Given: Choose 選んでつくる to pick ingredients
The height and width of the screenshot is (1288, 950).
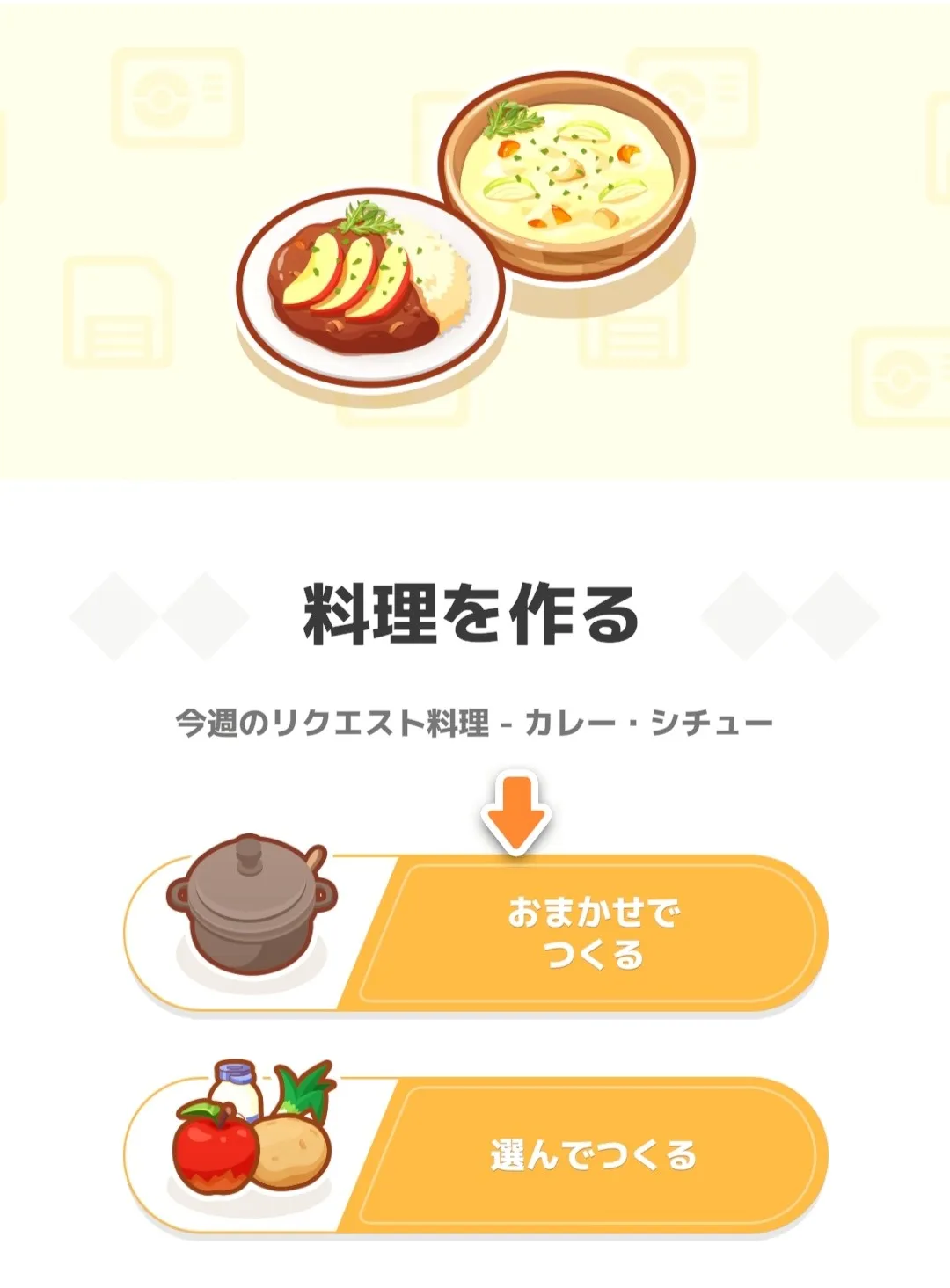Looking at the screenshot, I should 594,1154.
